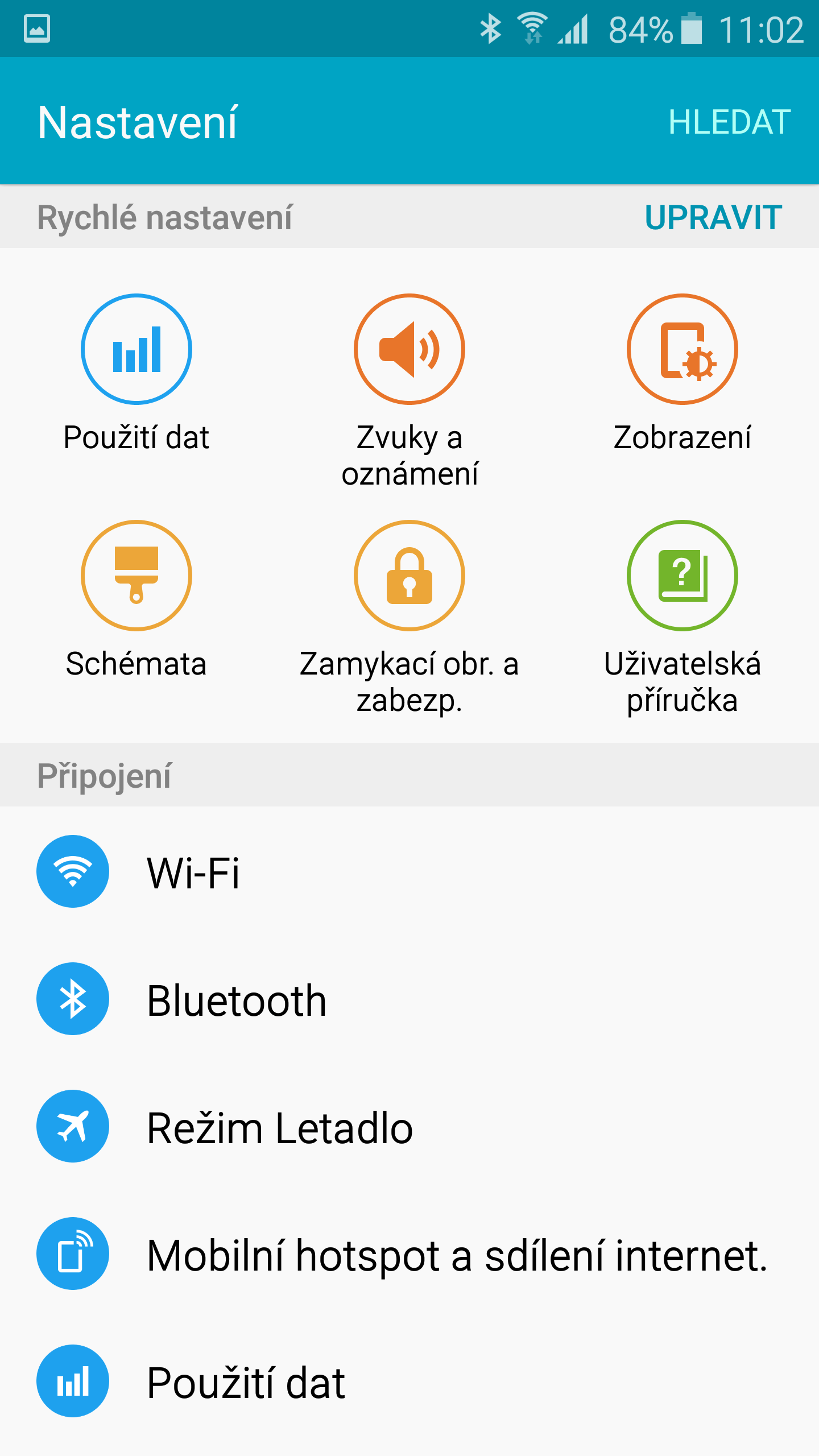The image size is (819, 1456).
Task: Open Režim Letadlo settings
Action: tap(409, 1126)
